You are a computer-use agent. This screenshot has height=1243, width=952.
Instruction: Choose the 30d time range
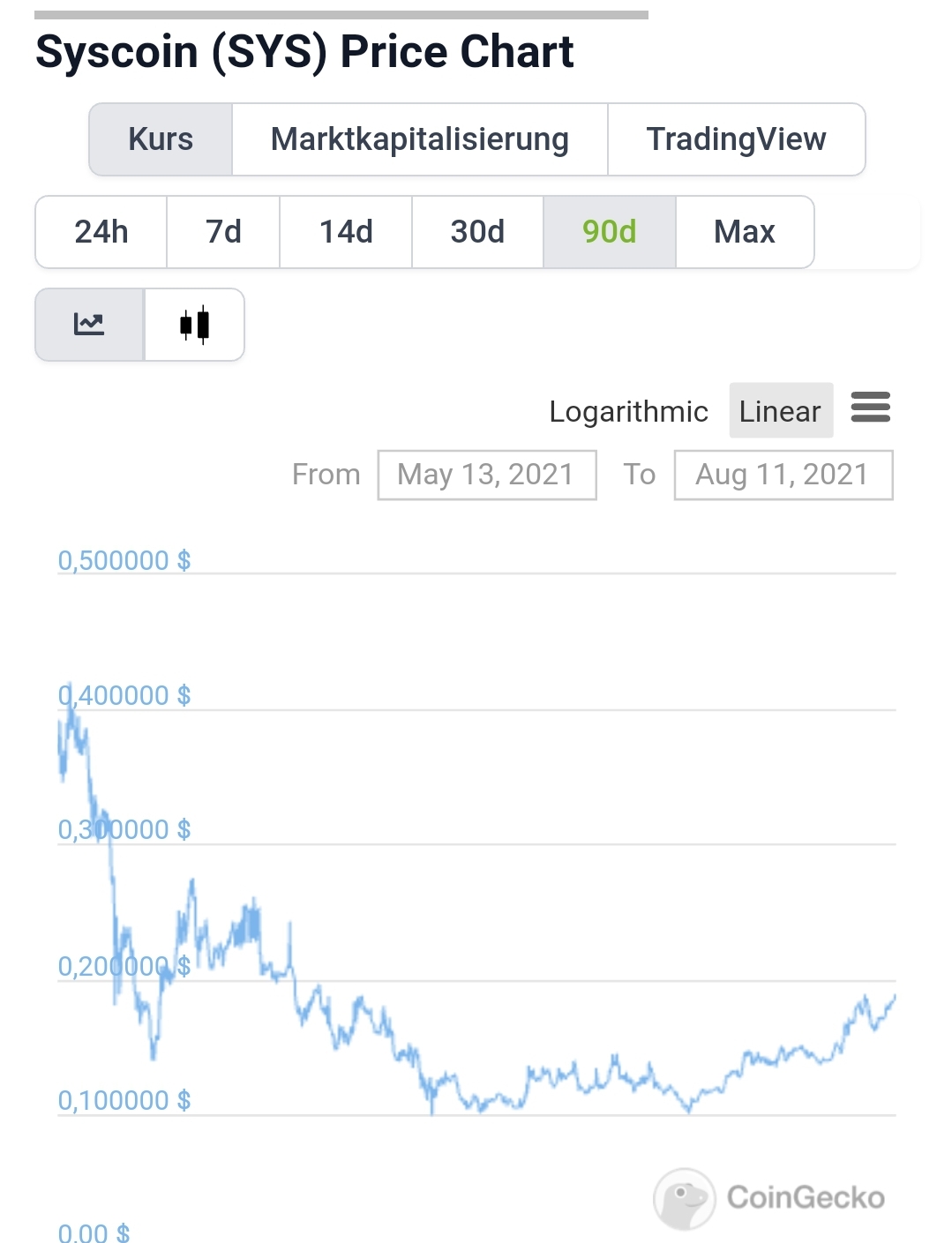point(477,232)
